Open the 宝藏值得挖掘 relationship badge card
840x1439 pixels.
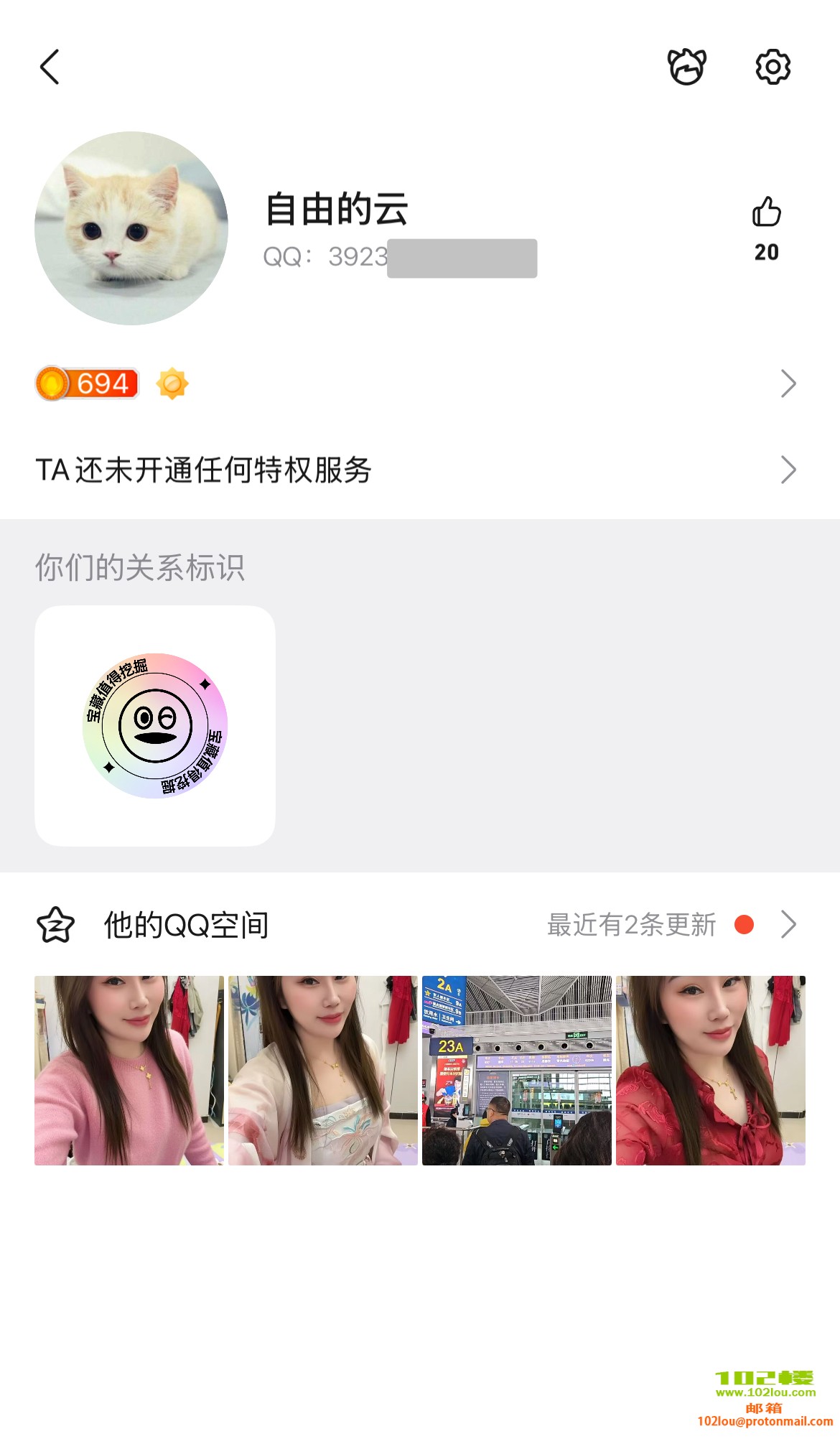pos(155,726)
